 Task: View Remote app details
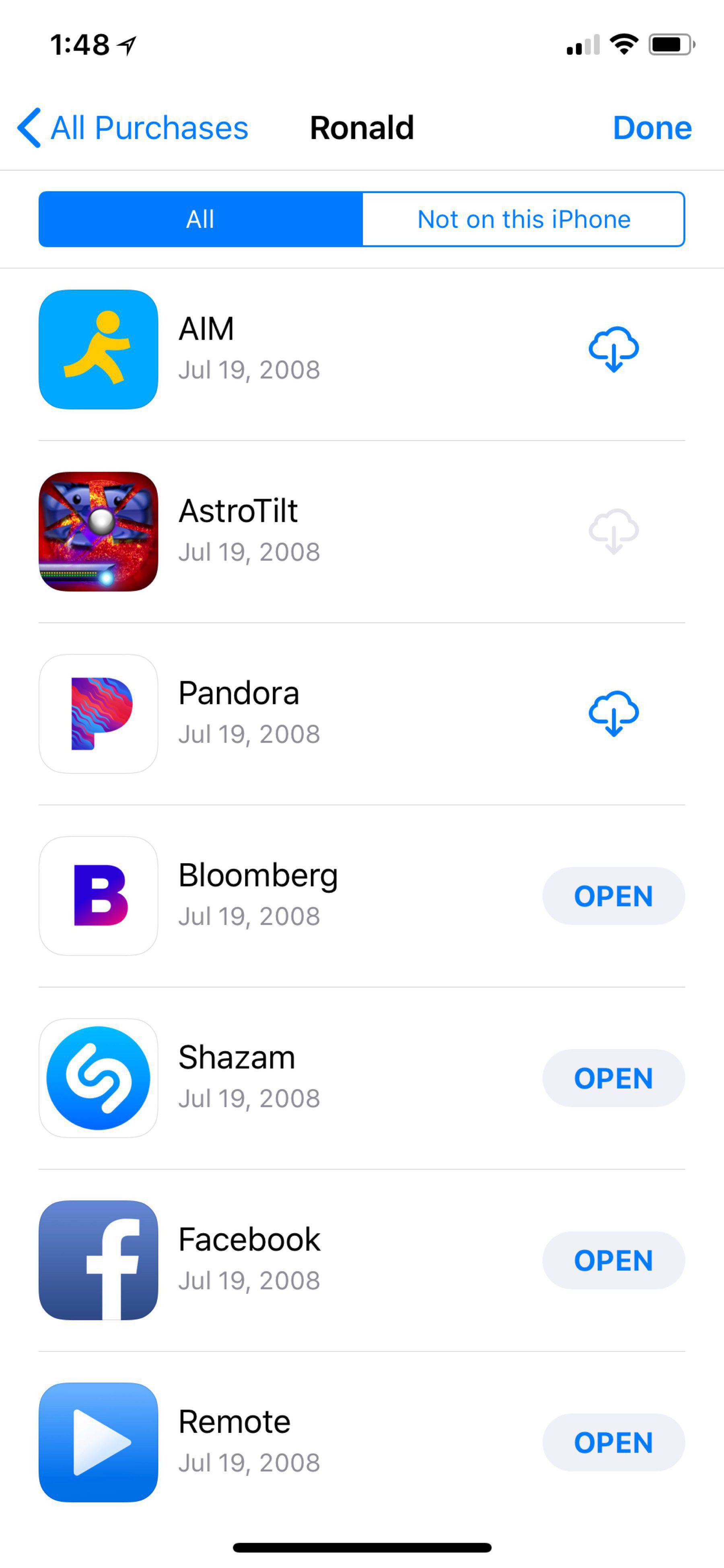click(x=249, y=1442)
